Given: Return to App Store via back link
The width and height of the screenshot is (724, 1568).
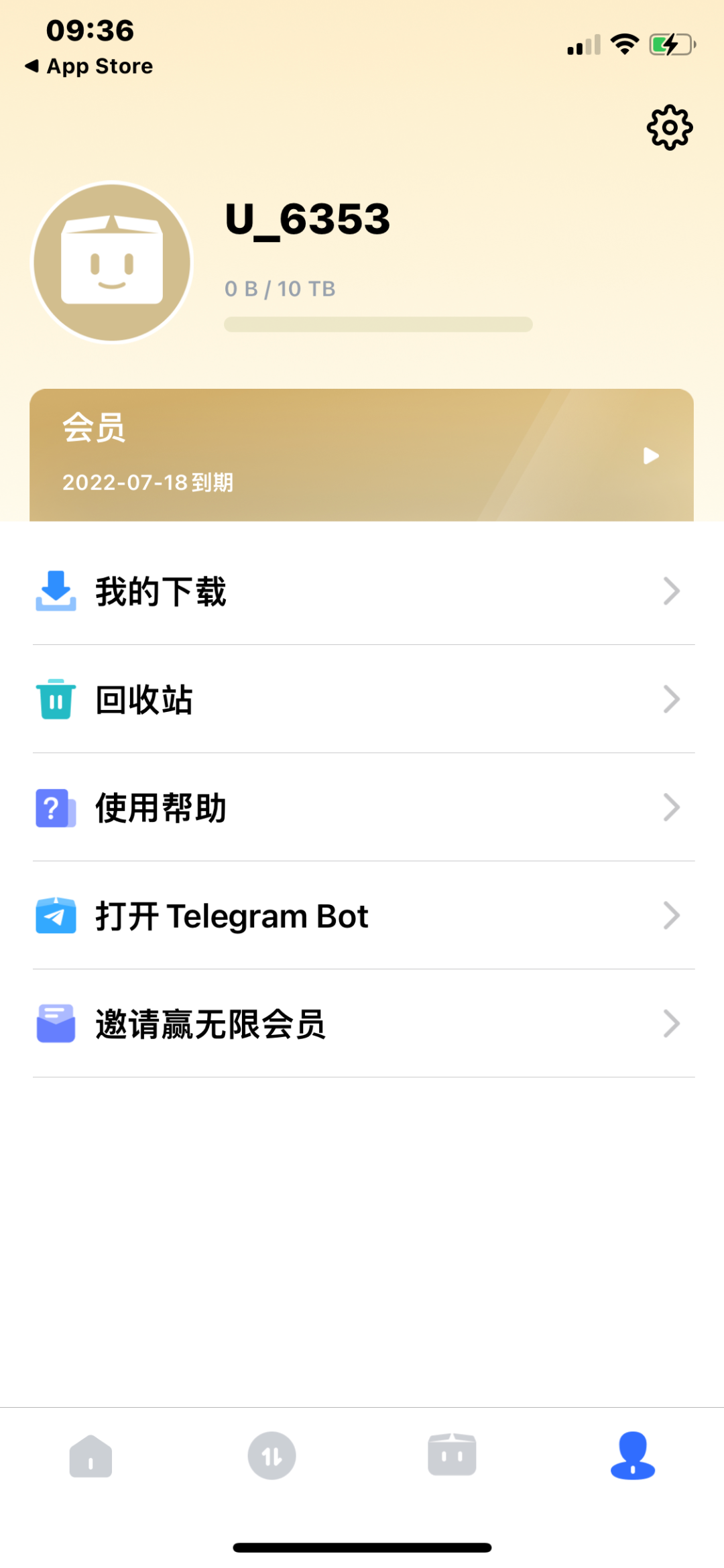Looking at the screenshot, I should pos(89,66).
